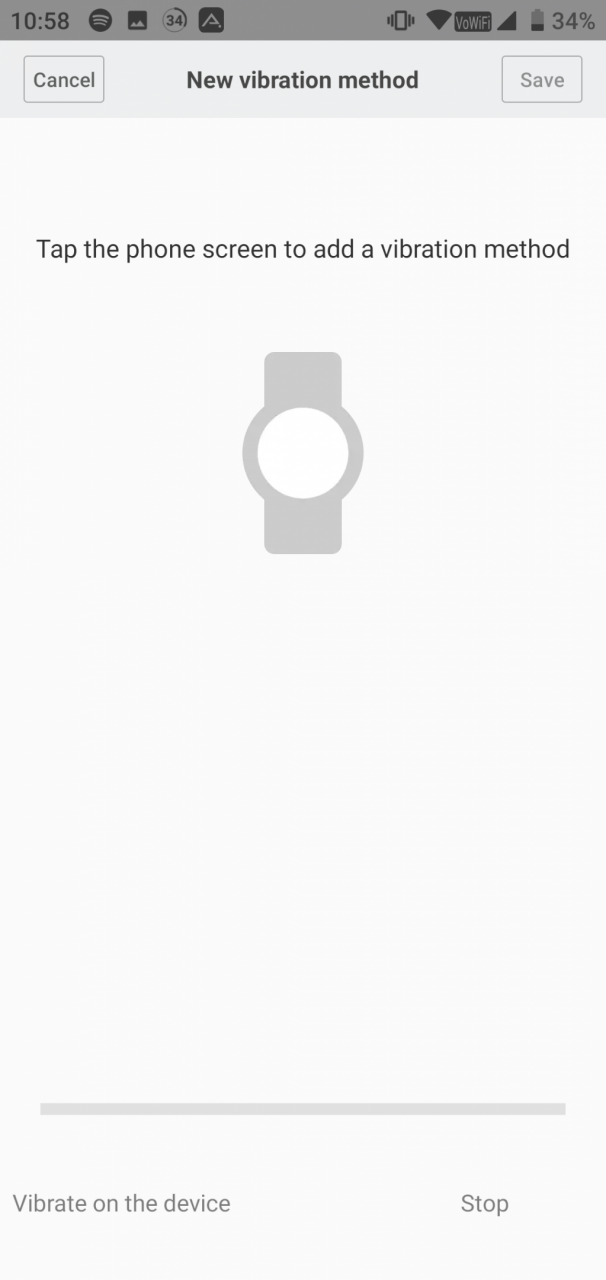
Task: Save the vibration method
Action: [x=541, y=80]
